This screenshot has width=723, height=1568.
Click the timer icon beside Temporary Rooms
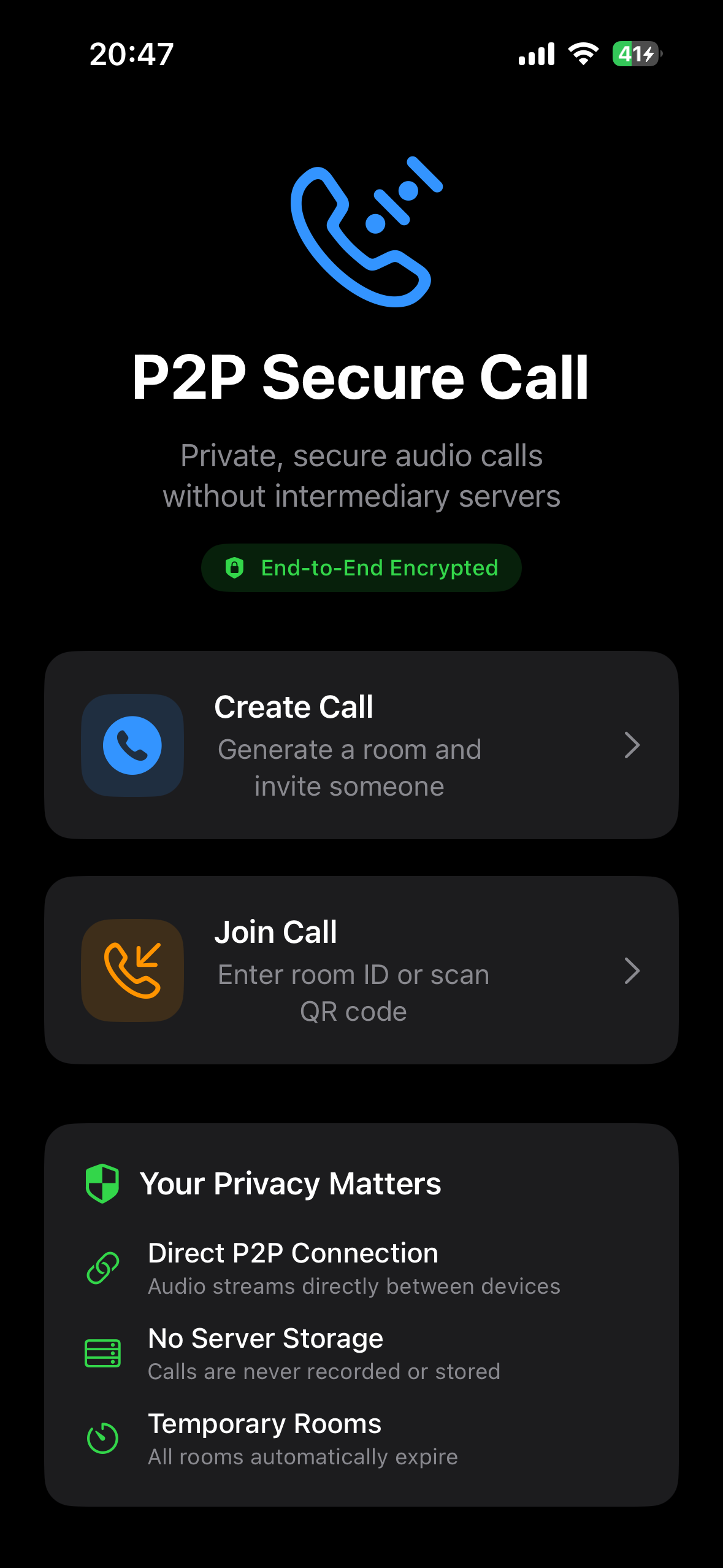(102, 1437)
